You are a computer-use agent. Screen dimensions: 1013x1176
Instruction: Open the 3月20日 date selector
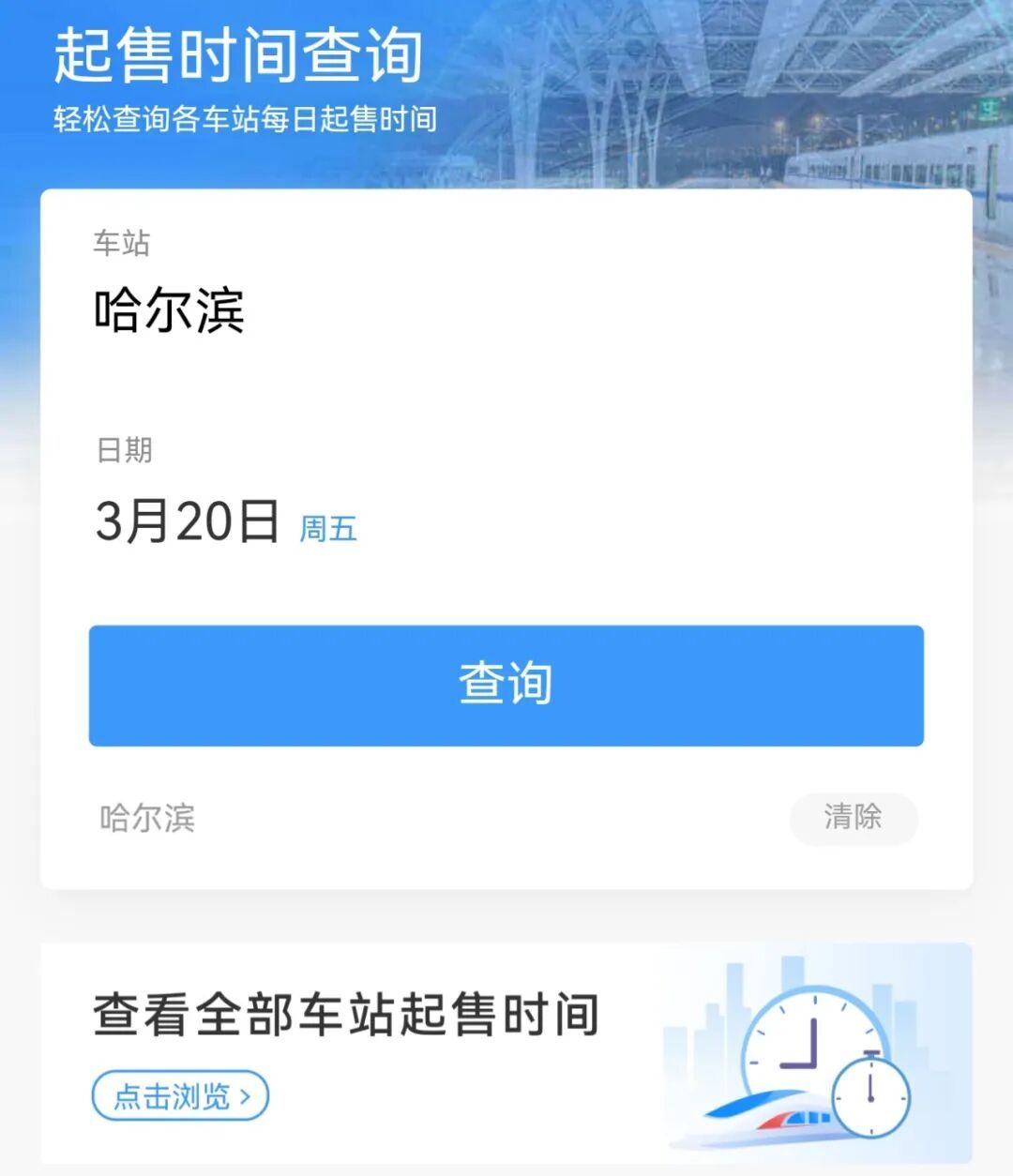188,520
